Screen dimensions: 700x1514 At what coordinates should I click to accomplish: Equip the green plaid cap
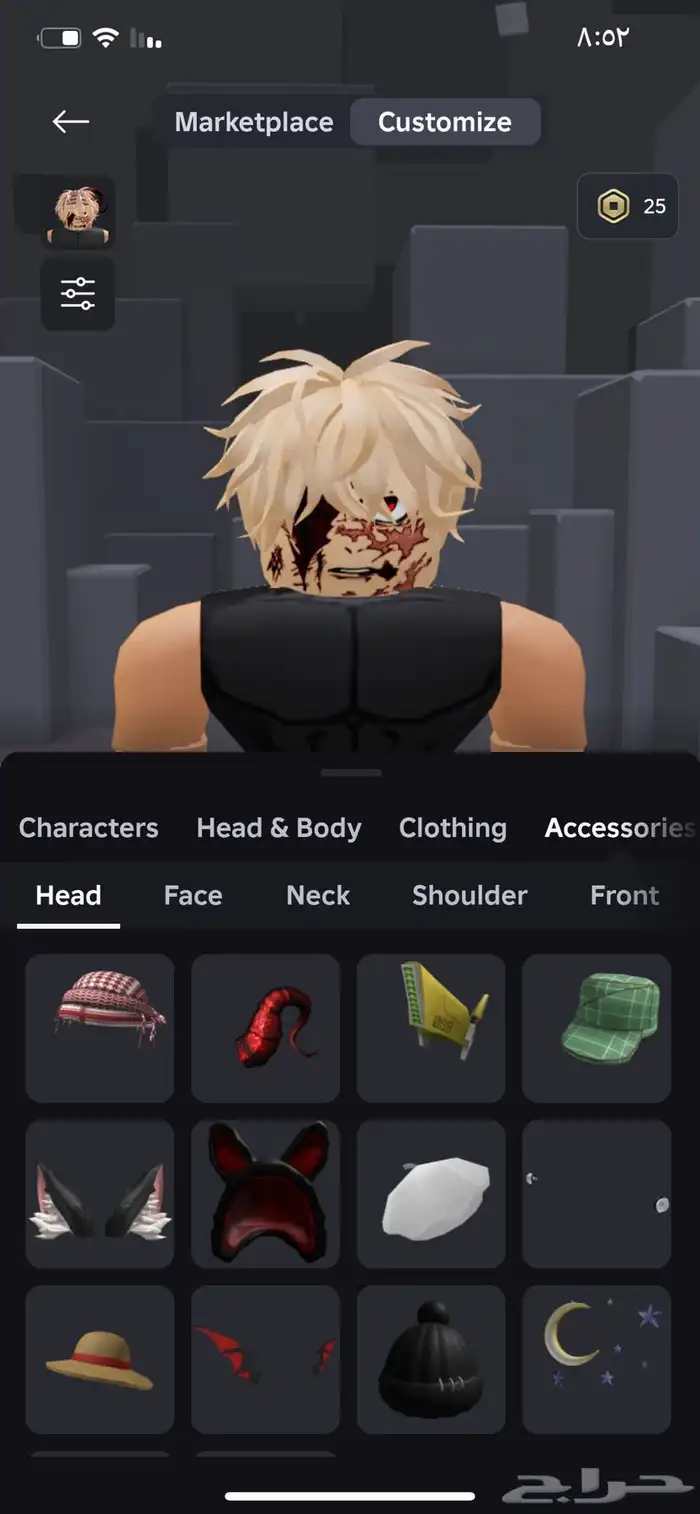(x=596, y=1028)
